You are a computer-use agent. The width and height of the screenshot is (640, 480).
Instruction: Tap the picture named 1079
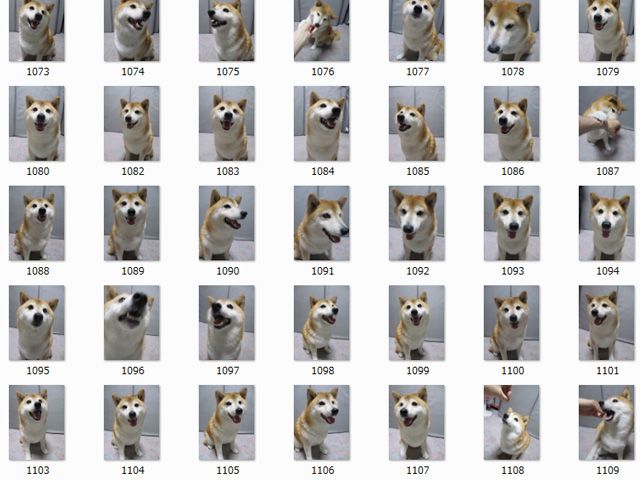[607, 30]
